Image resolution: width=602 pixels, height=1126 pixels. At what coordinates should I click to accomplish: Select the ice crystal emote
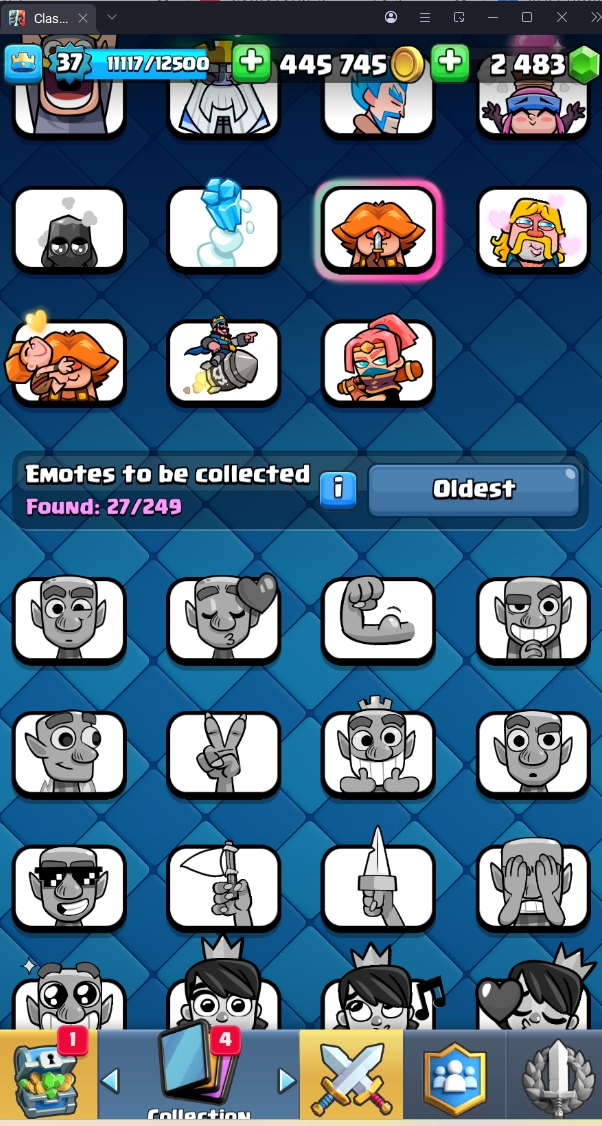224,228
